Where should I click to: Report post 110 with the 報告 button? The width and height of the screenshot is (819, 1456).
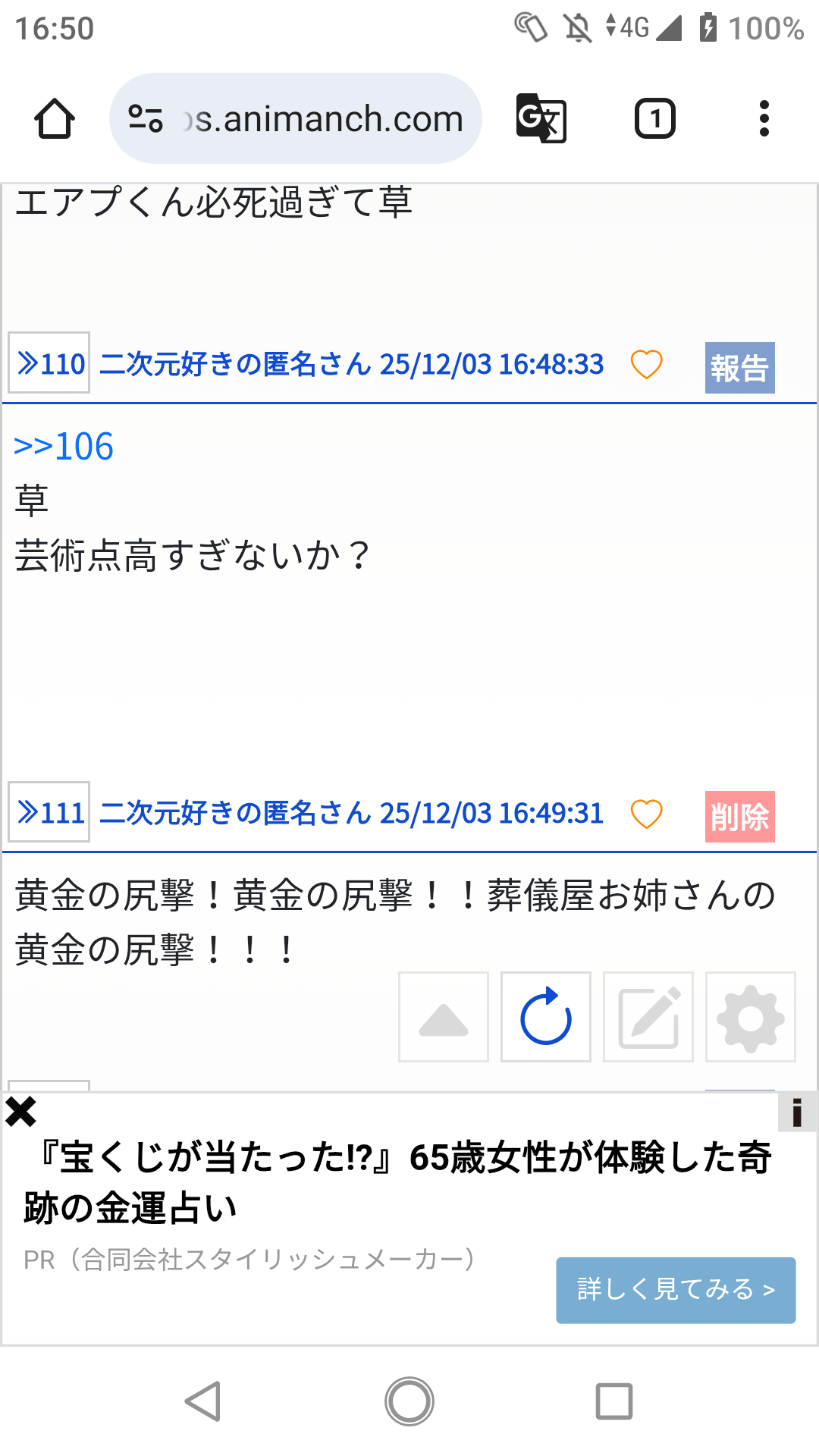pyautogui.click(x=739, y=368)
